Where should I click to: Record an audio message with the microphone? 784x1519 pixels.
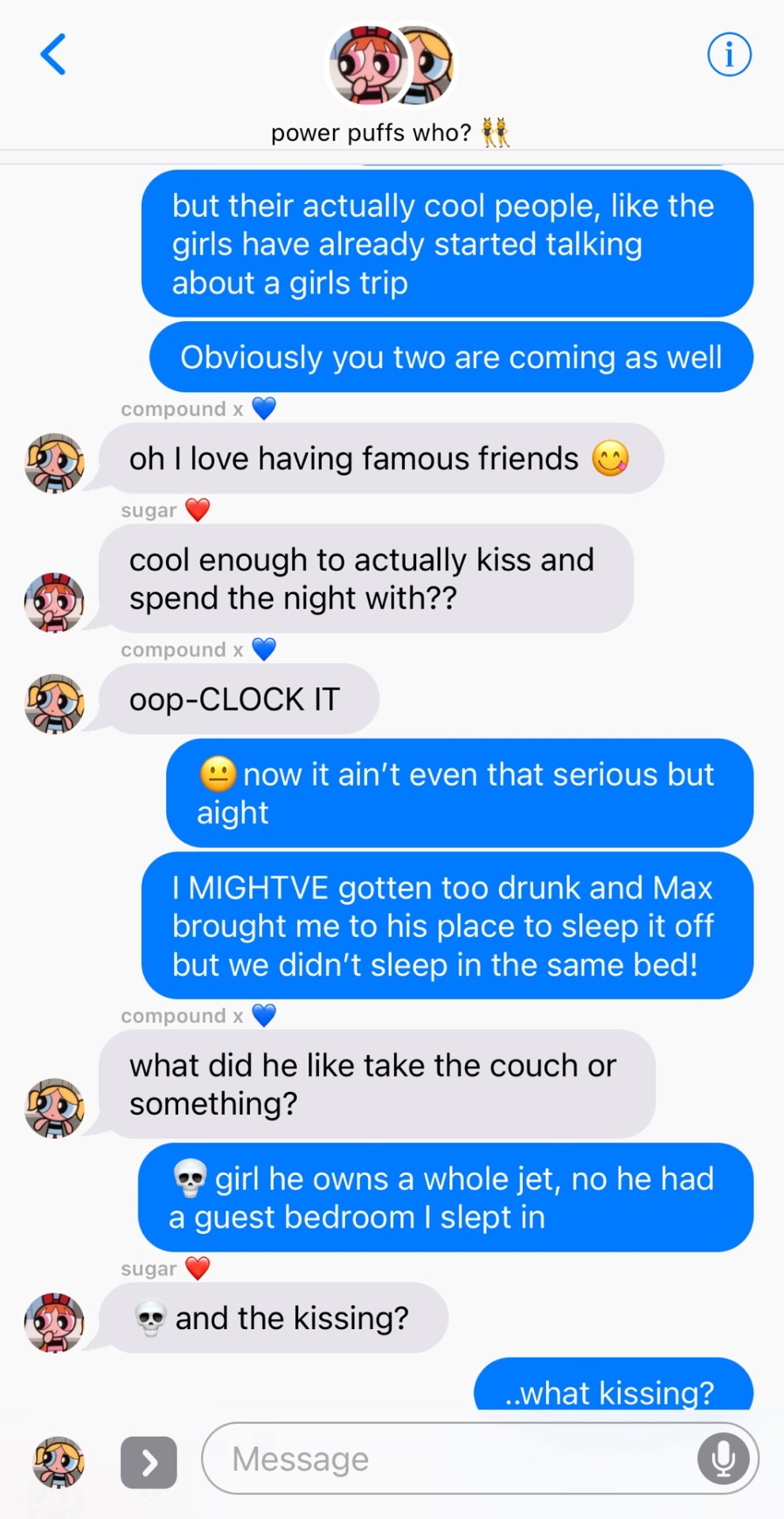click(x=723, y=1458)
